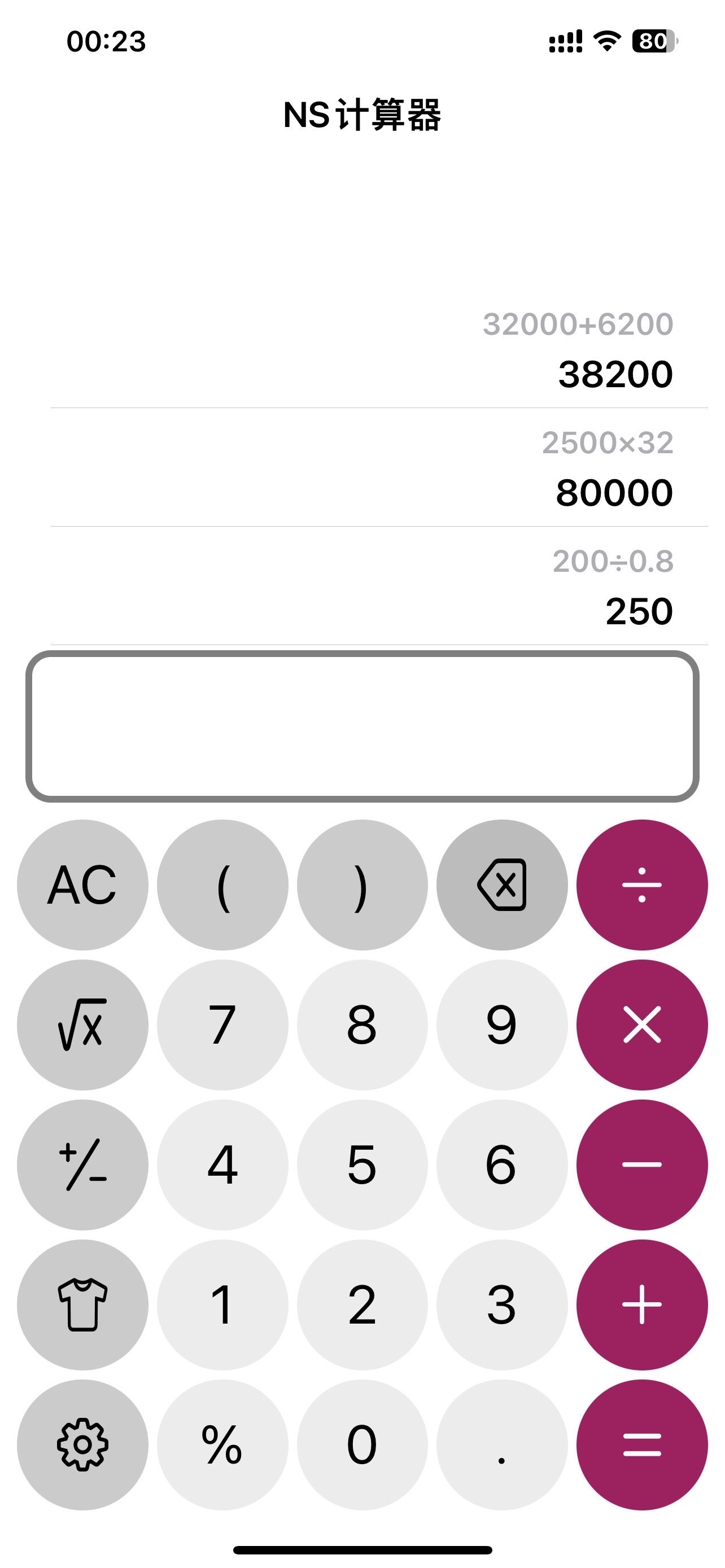Image resolution: width=725 pixels, height=1568 pixels.
Task: Calculate result with equals key
Action: (642, 1444)
